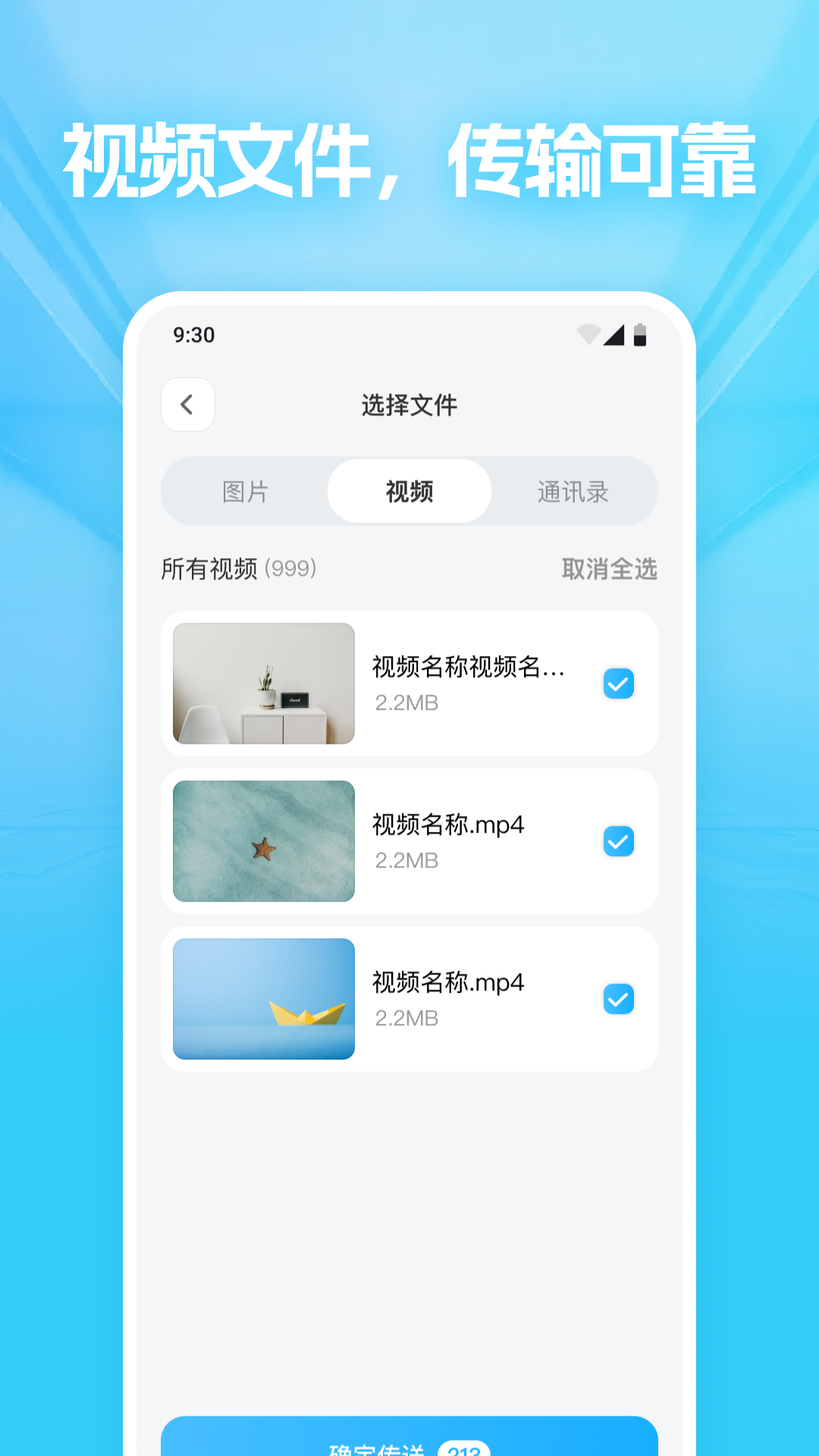Uncheck the first video 视频名称视频名
This screenshot has width=819, height=1456.
point(619,683)
